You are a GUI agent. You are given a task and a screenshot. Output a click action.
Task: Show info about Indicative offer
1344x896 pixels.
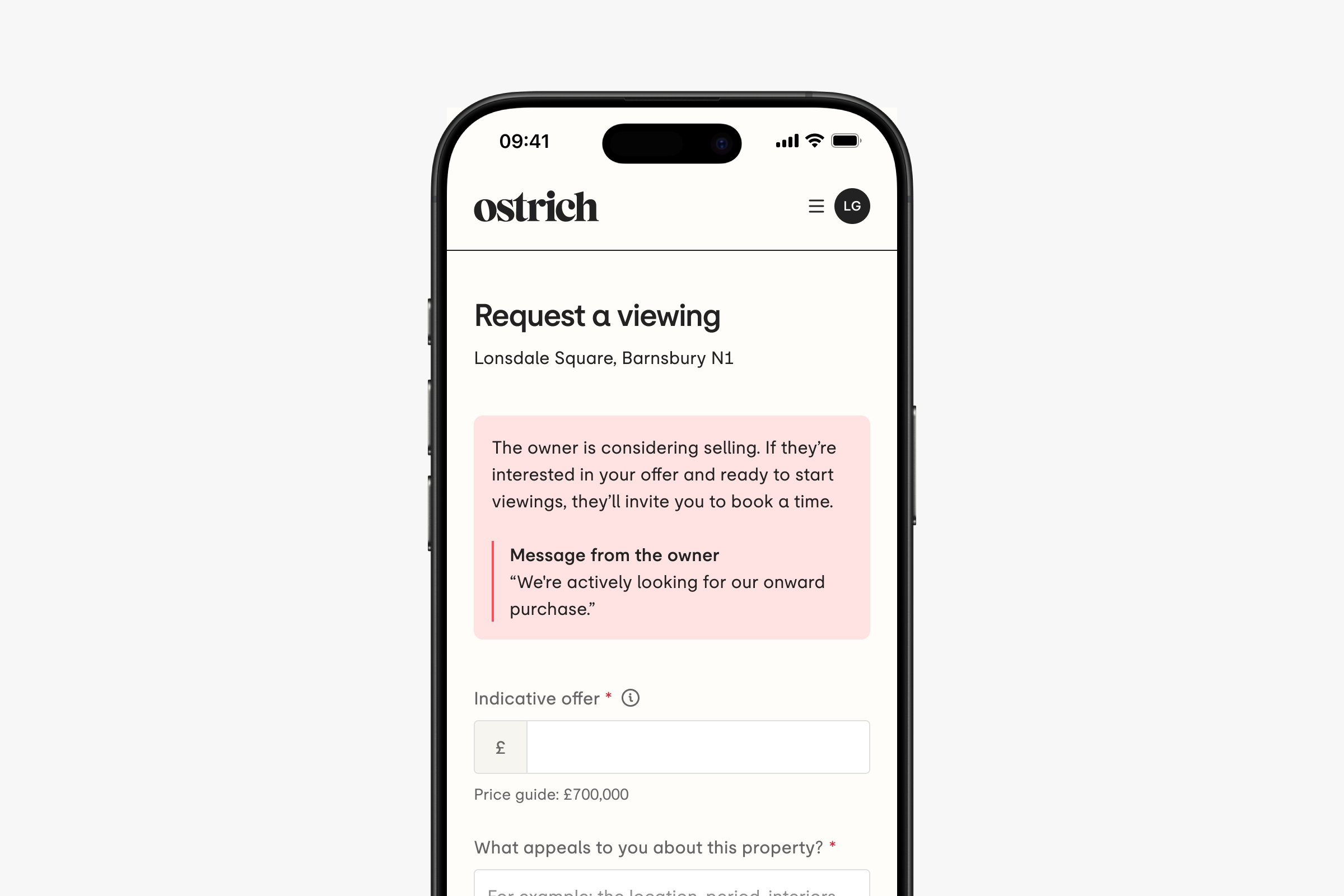click(631, 698)
